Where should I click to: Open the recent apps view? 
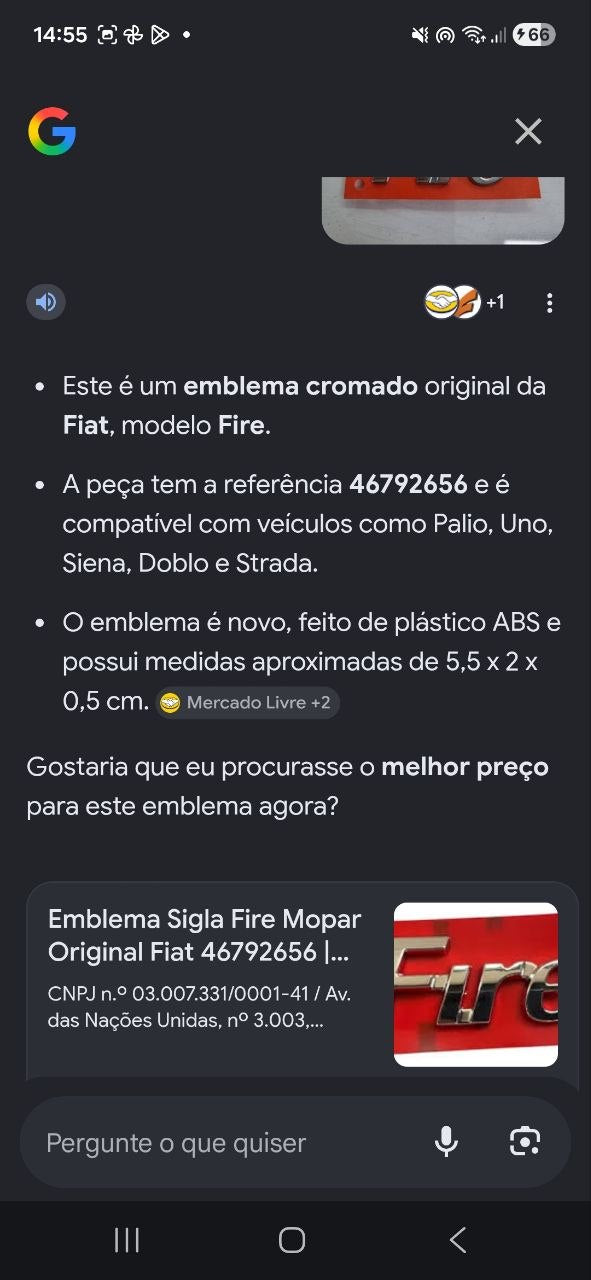click(x=127, y=1240)
